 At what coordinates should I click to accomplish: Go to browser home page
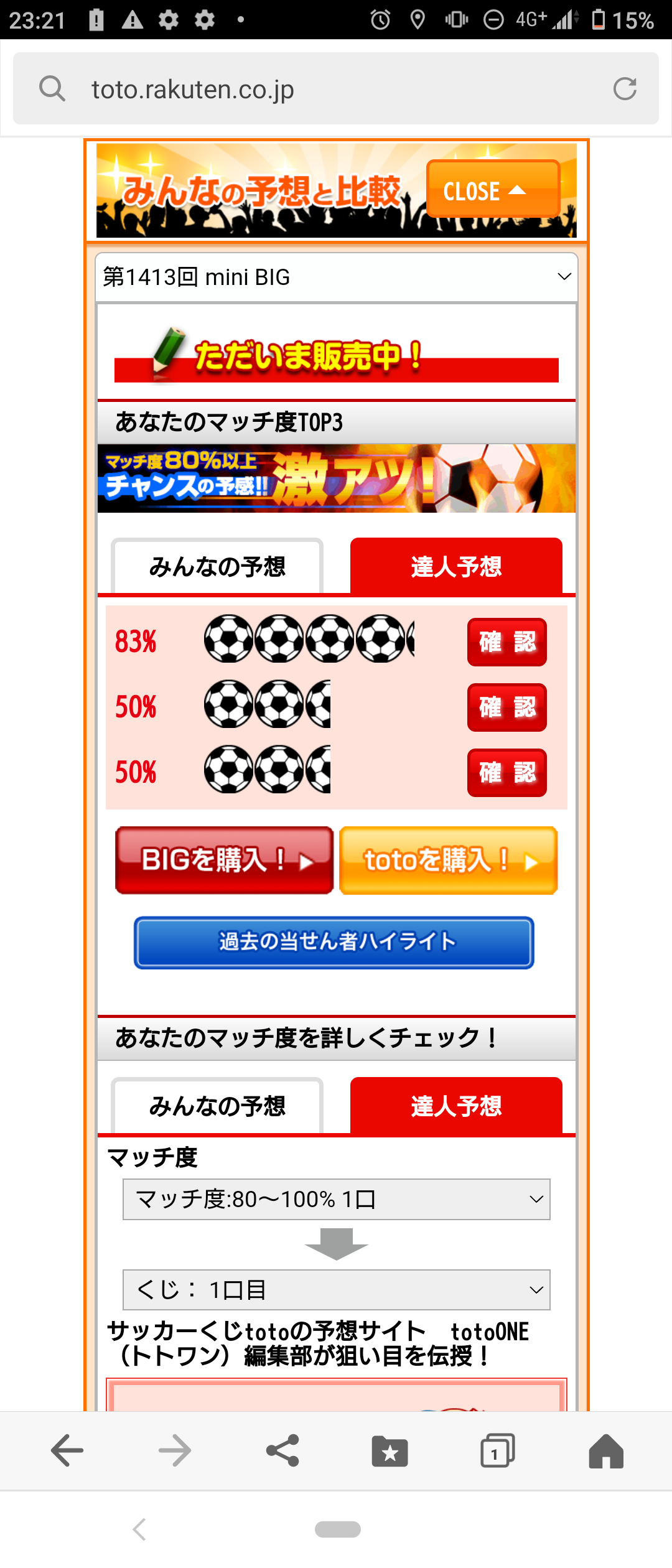605,1450
